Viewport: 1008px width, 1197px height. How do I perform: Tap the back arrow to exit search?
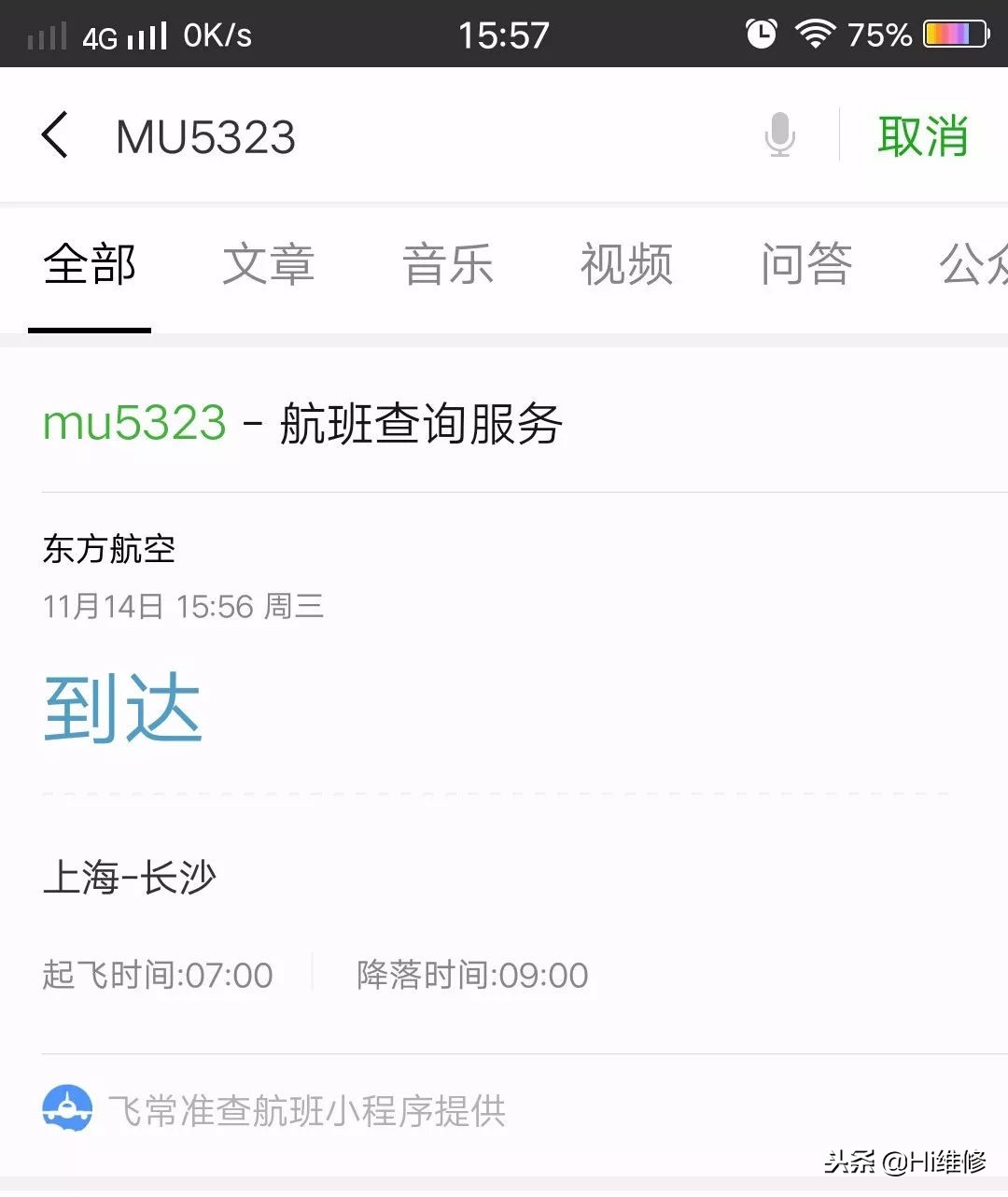(x=54, y=135)
